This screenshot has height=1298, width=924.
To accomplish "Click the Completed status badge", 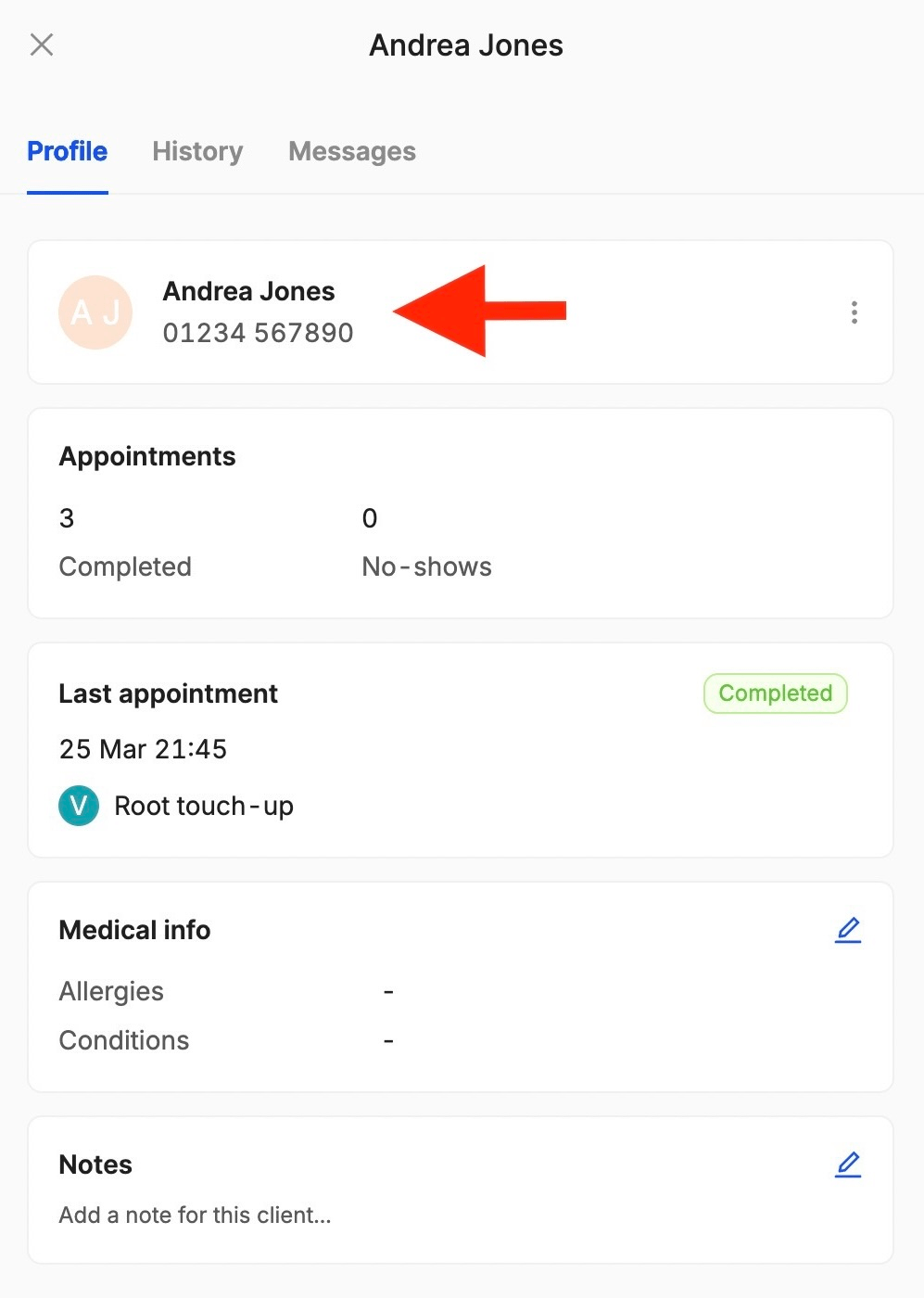I will [x=776, y=693].
